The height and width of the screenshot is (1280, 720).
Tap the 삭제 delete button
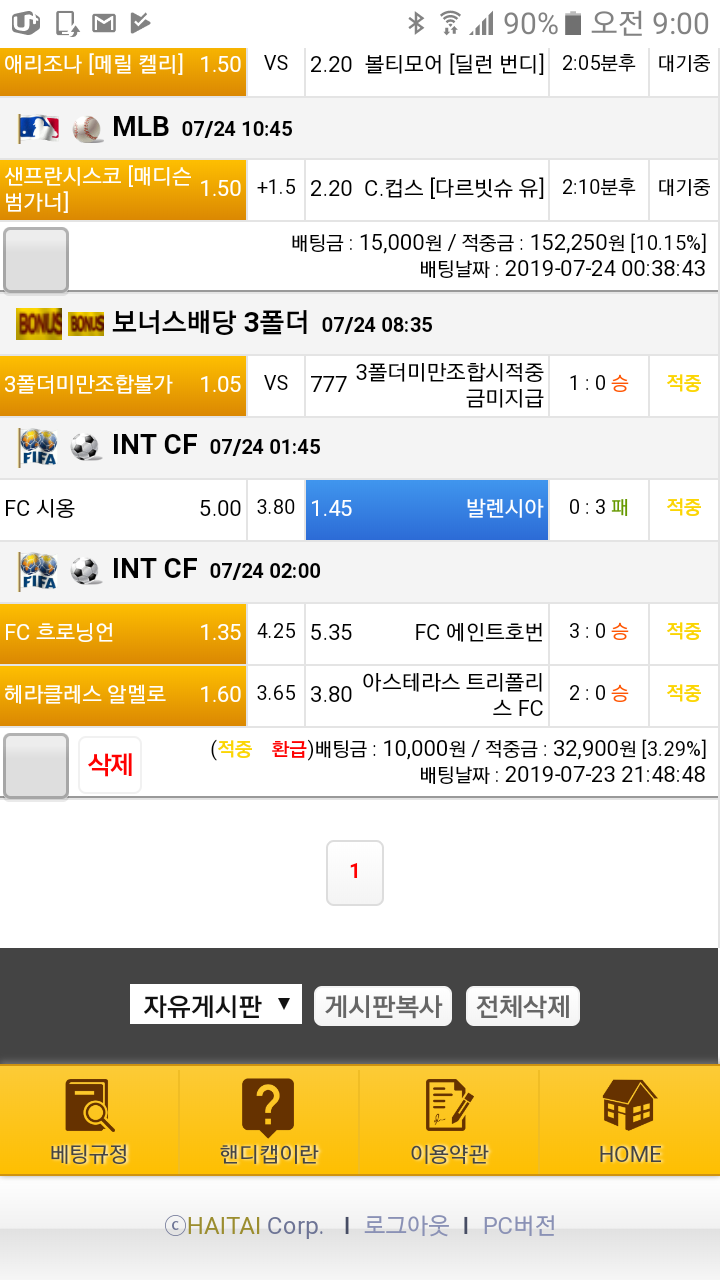pyautogui.click(x=110, y=765)
